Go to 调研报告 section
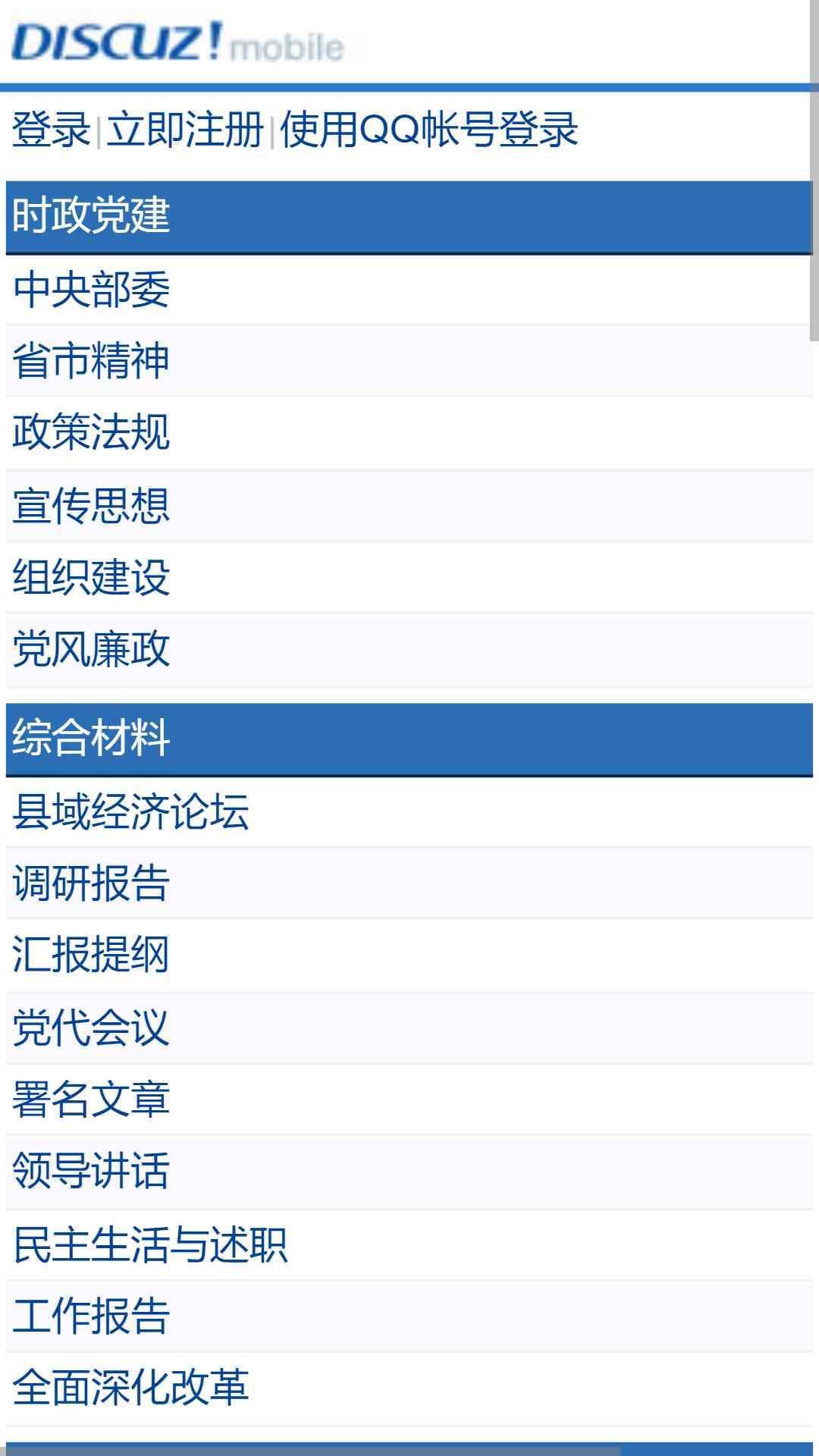This screenshot has width=819, height=1456. pos(91,883)
